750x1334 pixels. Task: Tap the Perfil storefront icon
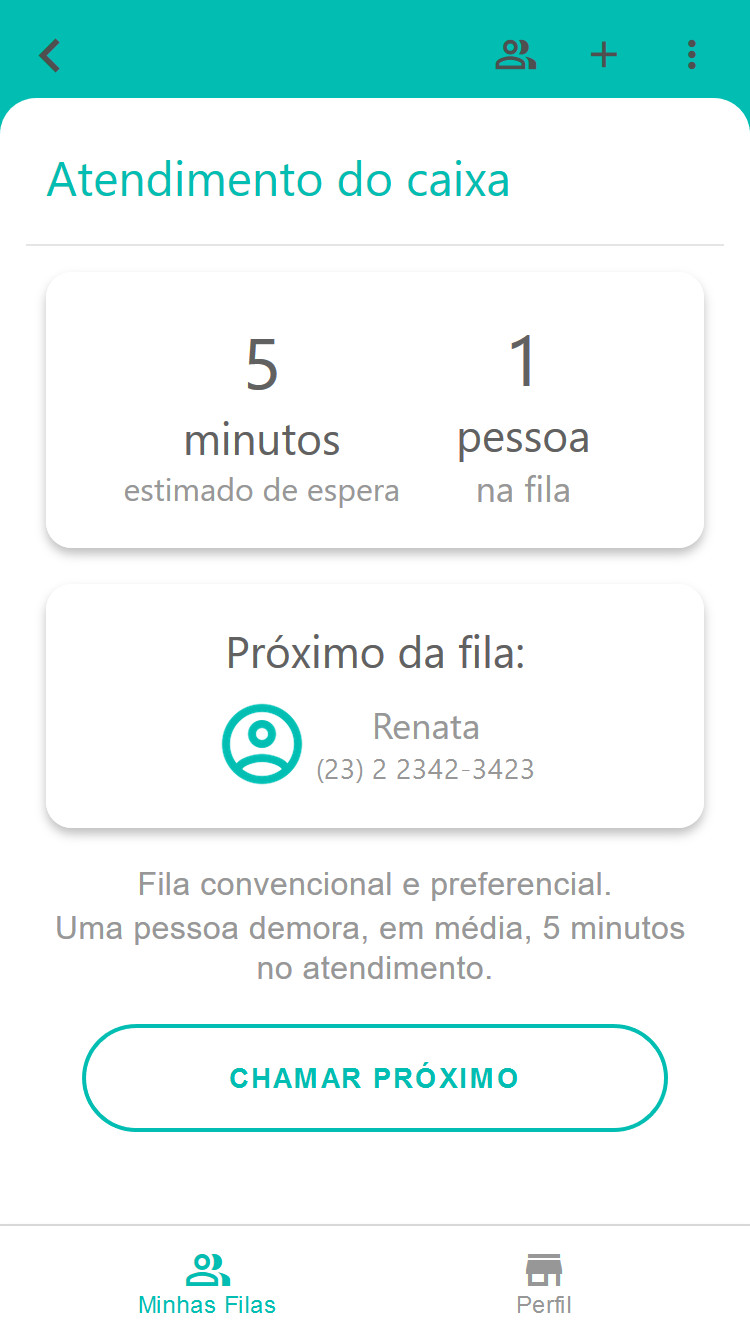(x=543, y=1267)
